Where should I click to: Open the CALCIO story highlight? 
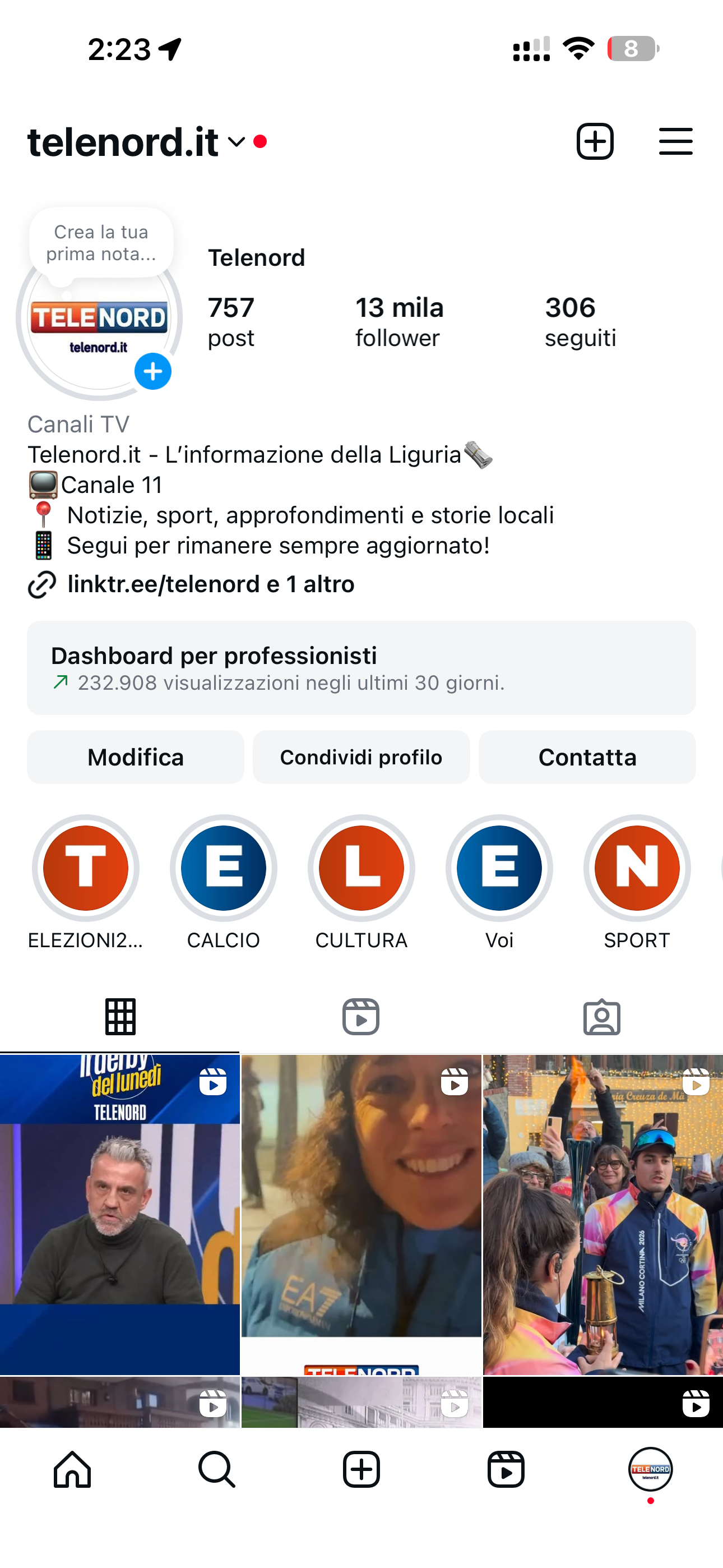pyautogui.click(x=224, y=869)
